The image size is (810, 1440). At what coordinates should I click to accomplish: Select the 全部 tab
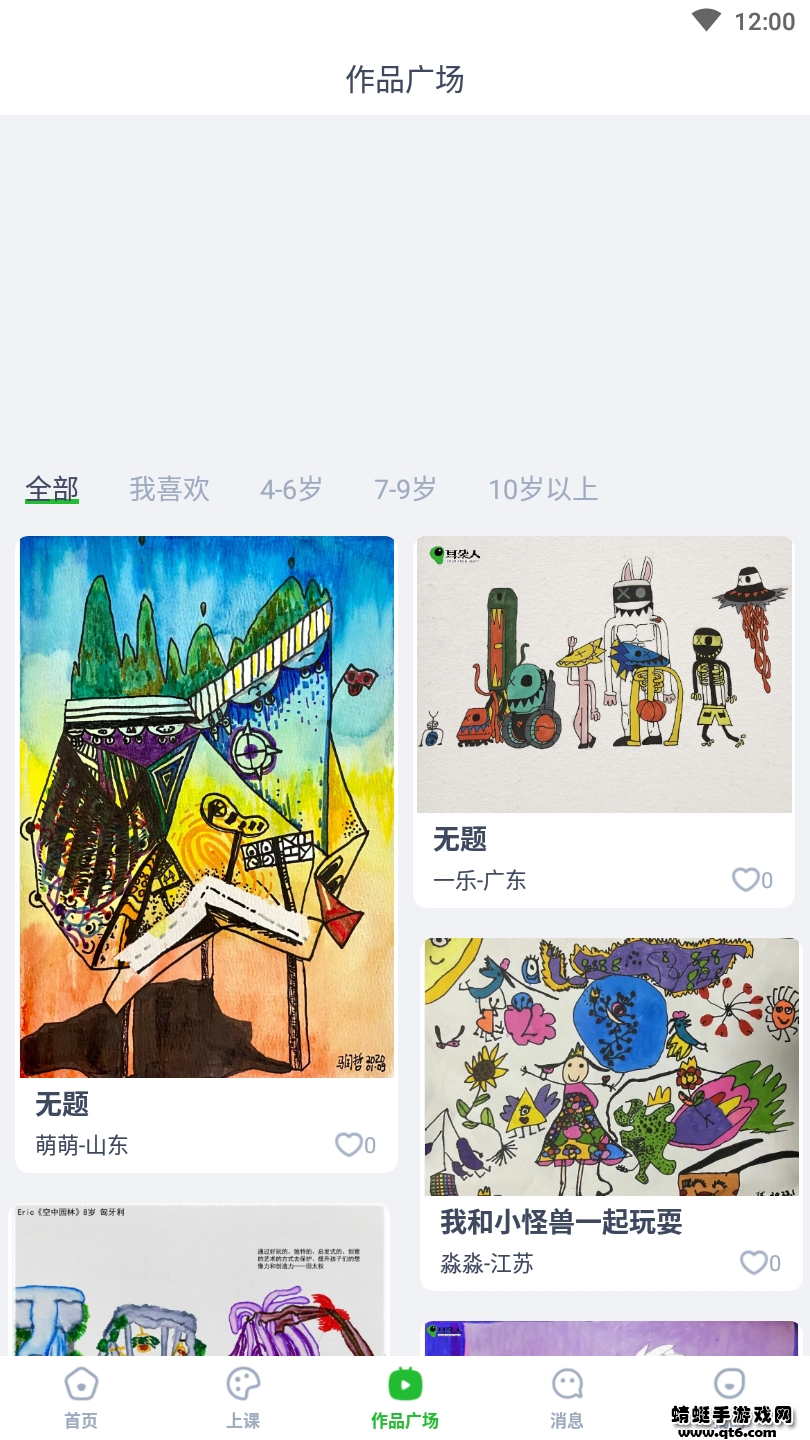(x=52, y=489)
